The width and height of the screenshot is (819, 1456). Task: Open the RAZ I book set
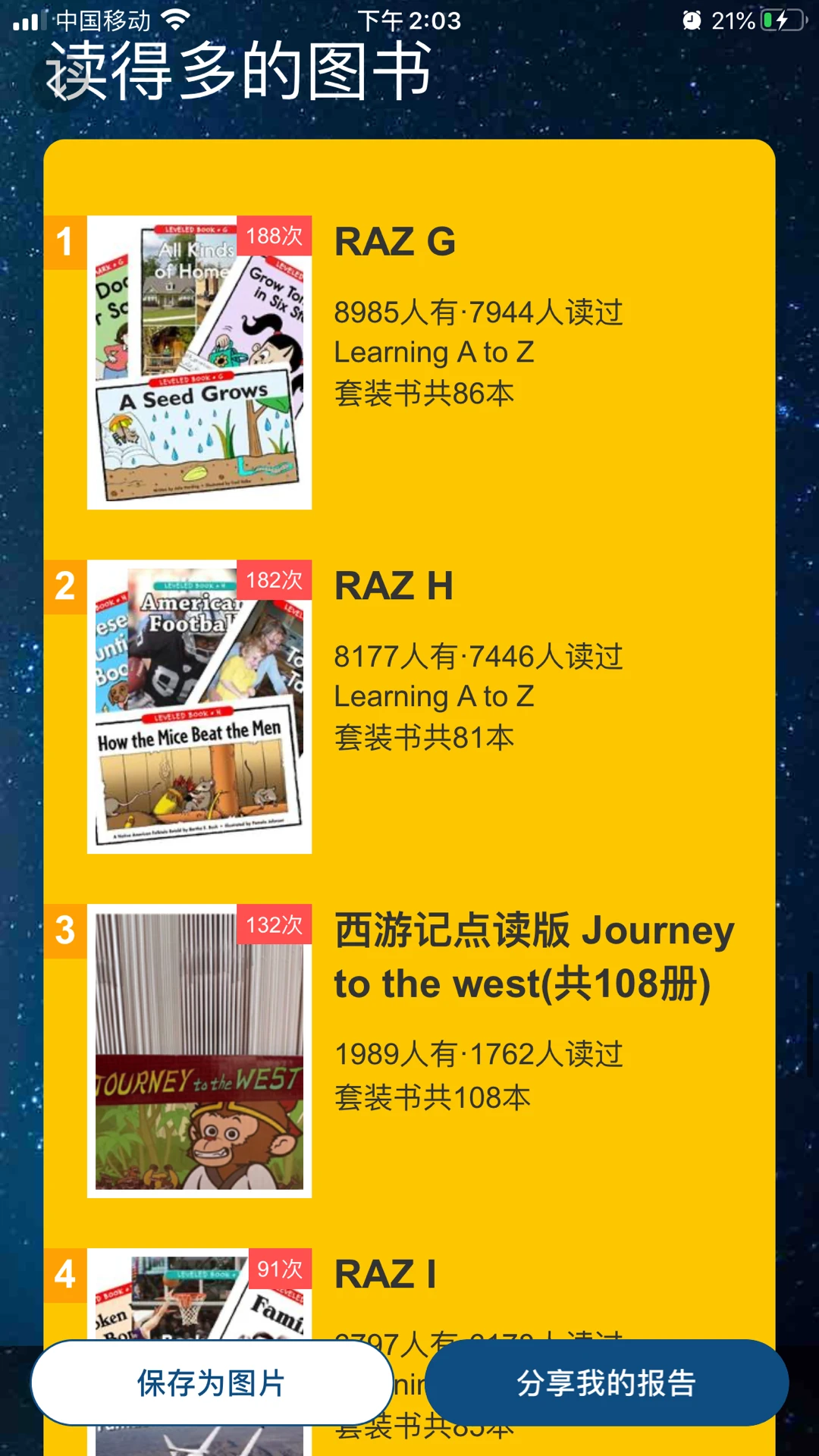[x=385, y=1276]
